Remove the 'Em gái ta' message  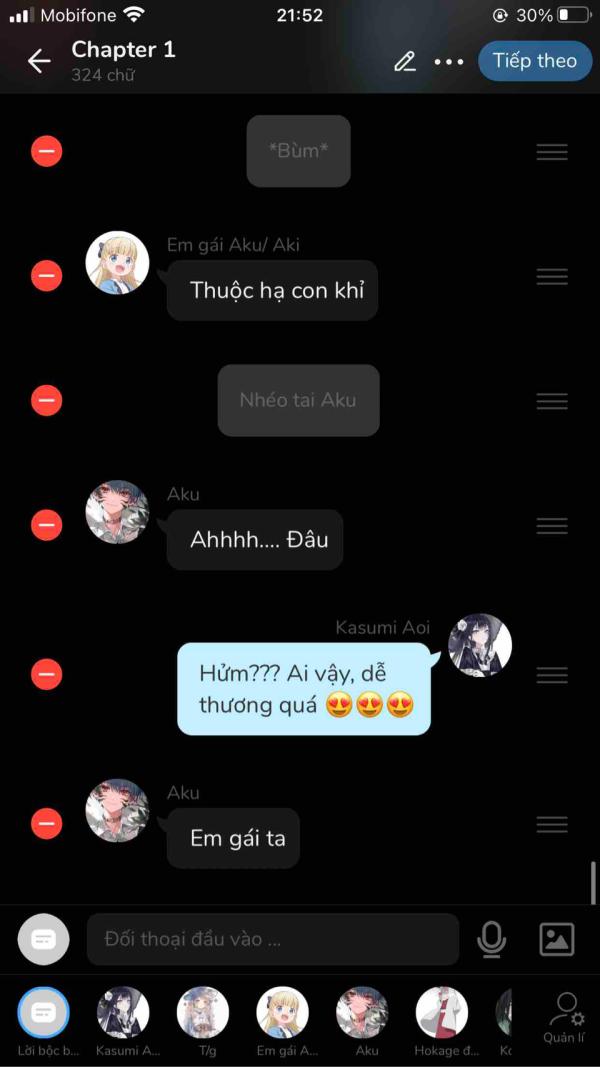[x=47, y=824]
